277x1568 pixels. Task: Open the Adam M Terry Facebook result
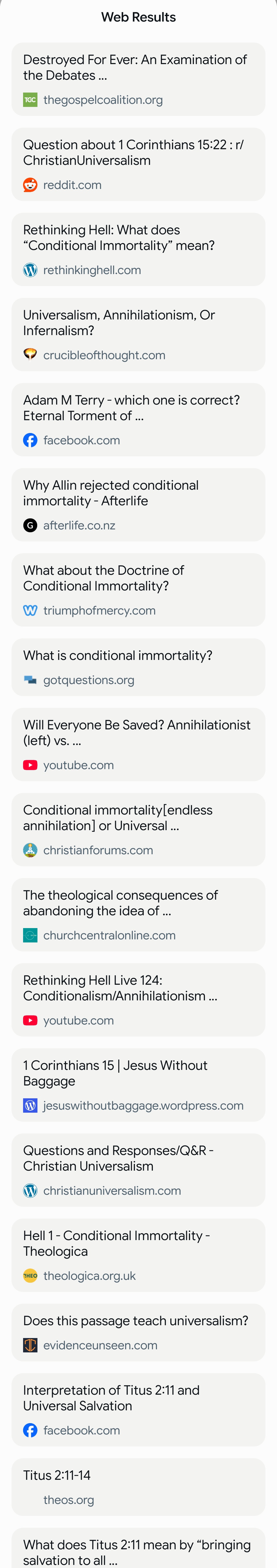138,420
